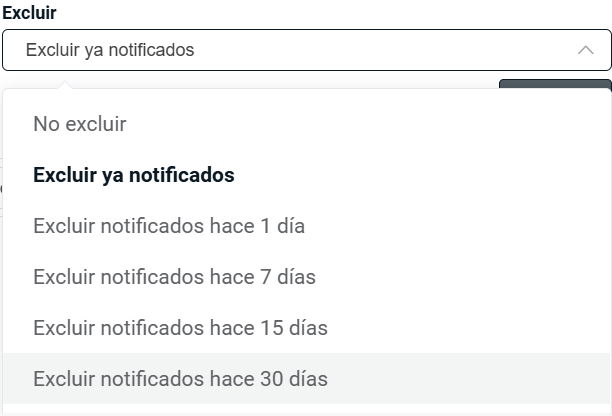Choose Excluir notificados hace 15 días
Image resolution: width=612 pixels, height=416 pixels.
(x=180, y=328)
